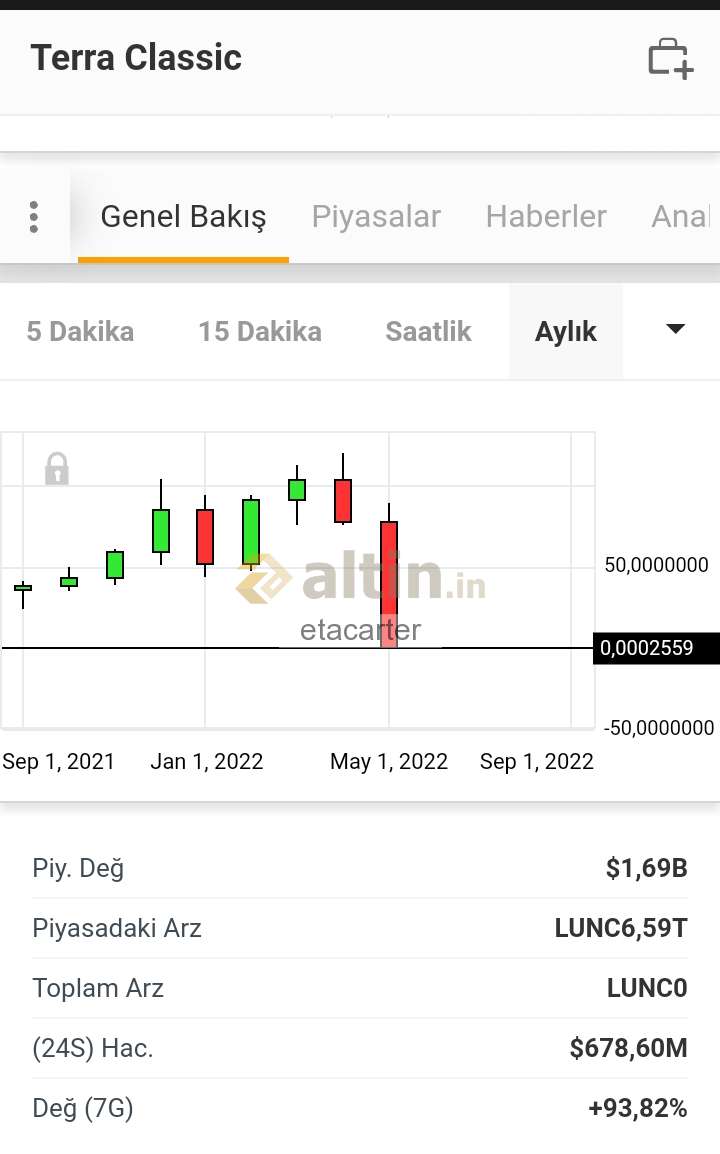
Task: Add Terra Classic to portfolio icon
Action: tap(670, 58)
